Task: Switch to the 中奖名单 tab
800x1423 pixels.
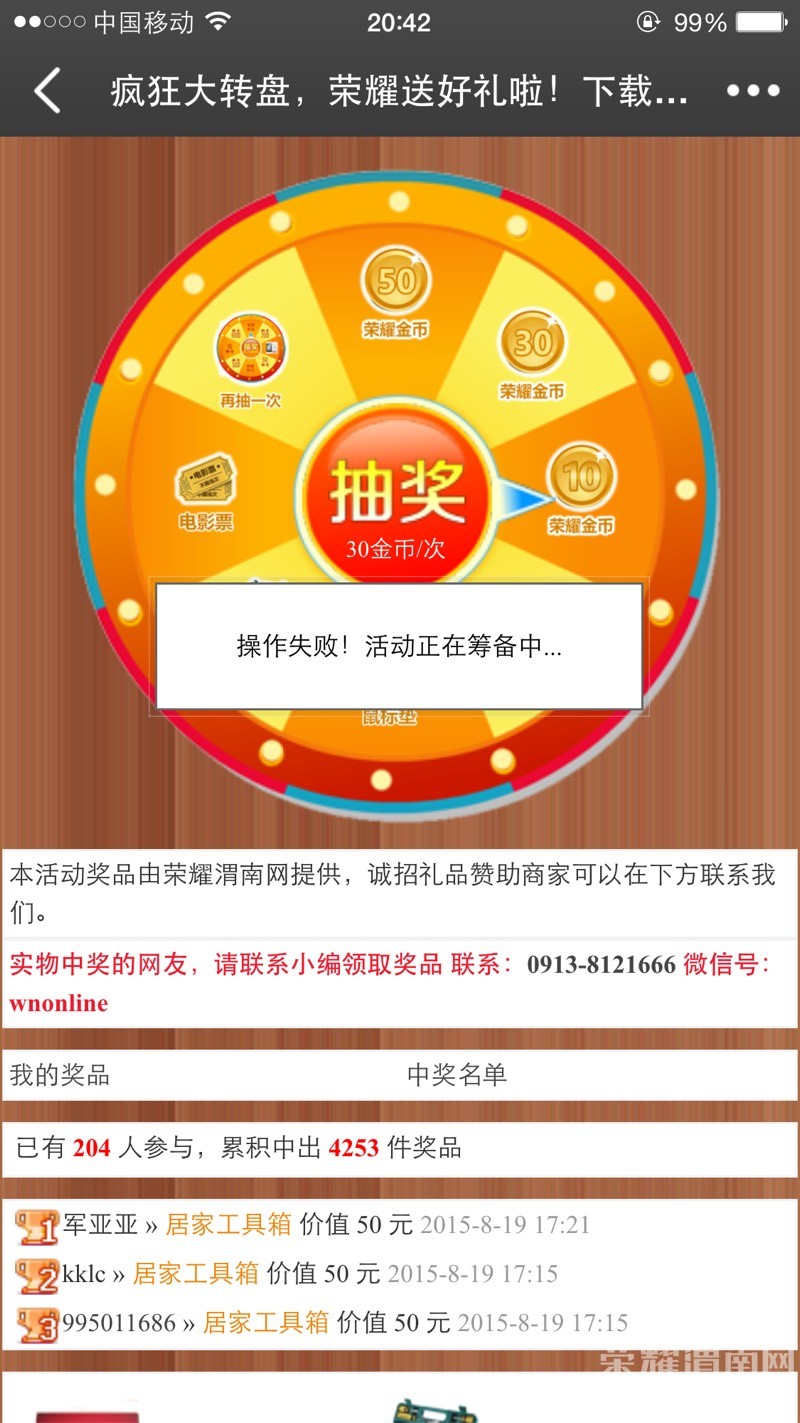Action: click(x=457, y=1075)
